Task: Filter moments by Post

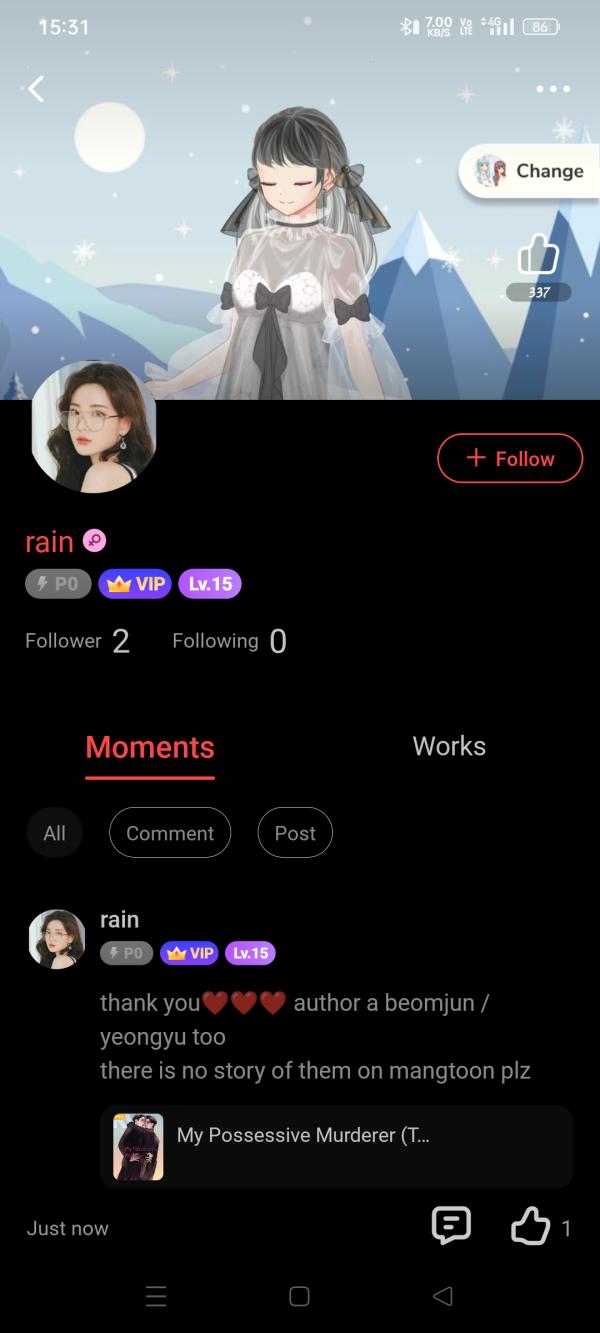Action: click(295, 833)
